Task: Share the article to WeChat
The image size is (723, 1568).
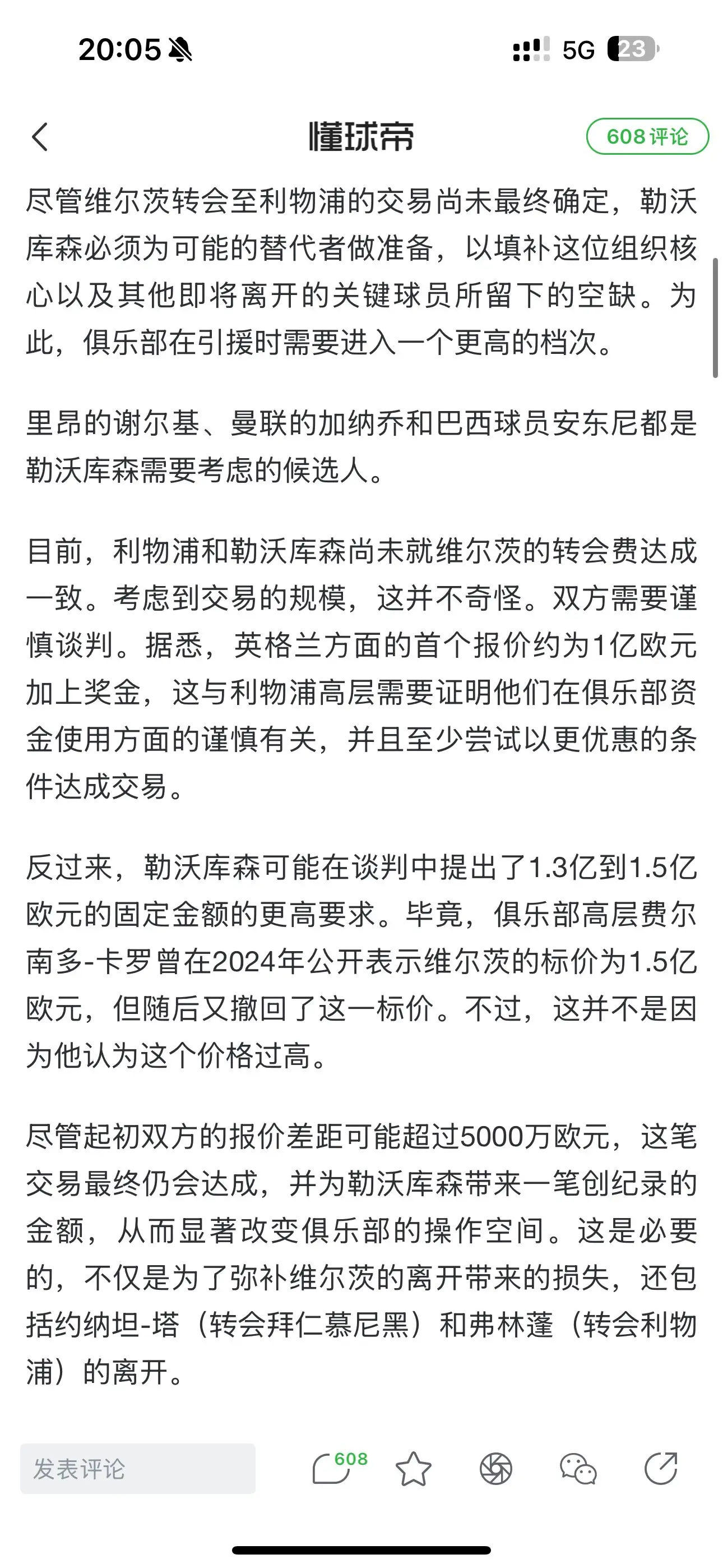Action: coord(578,1469)
